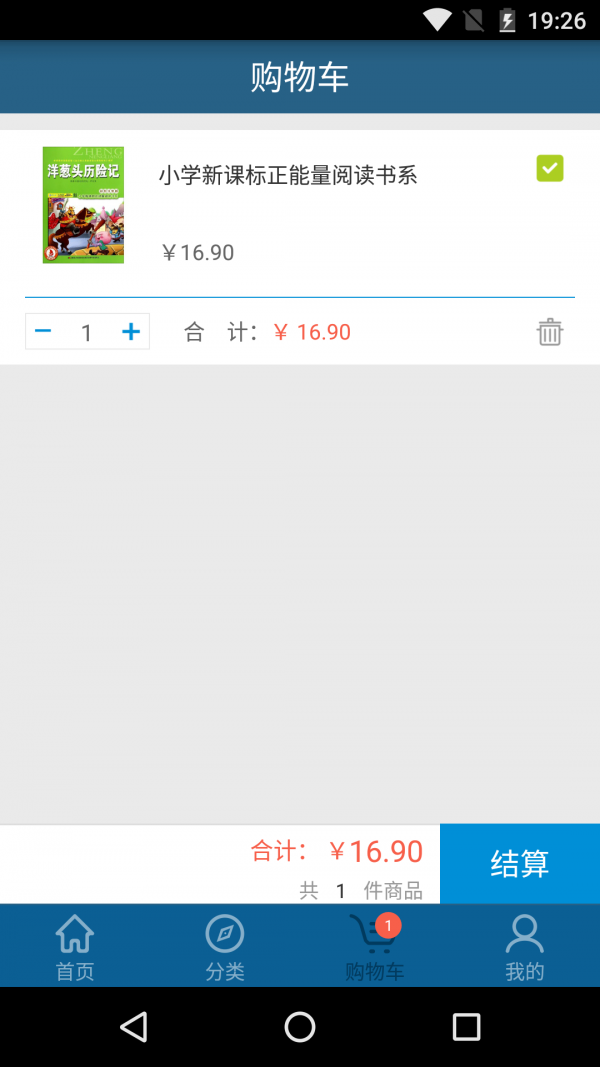The height and width of the screenshot is (1067, 600).
Task: Go to the system home screen
Action: point(300,1026)
